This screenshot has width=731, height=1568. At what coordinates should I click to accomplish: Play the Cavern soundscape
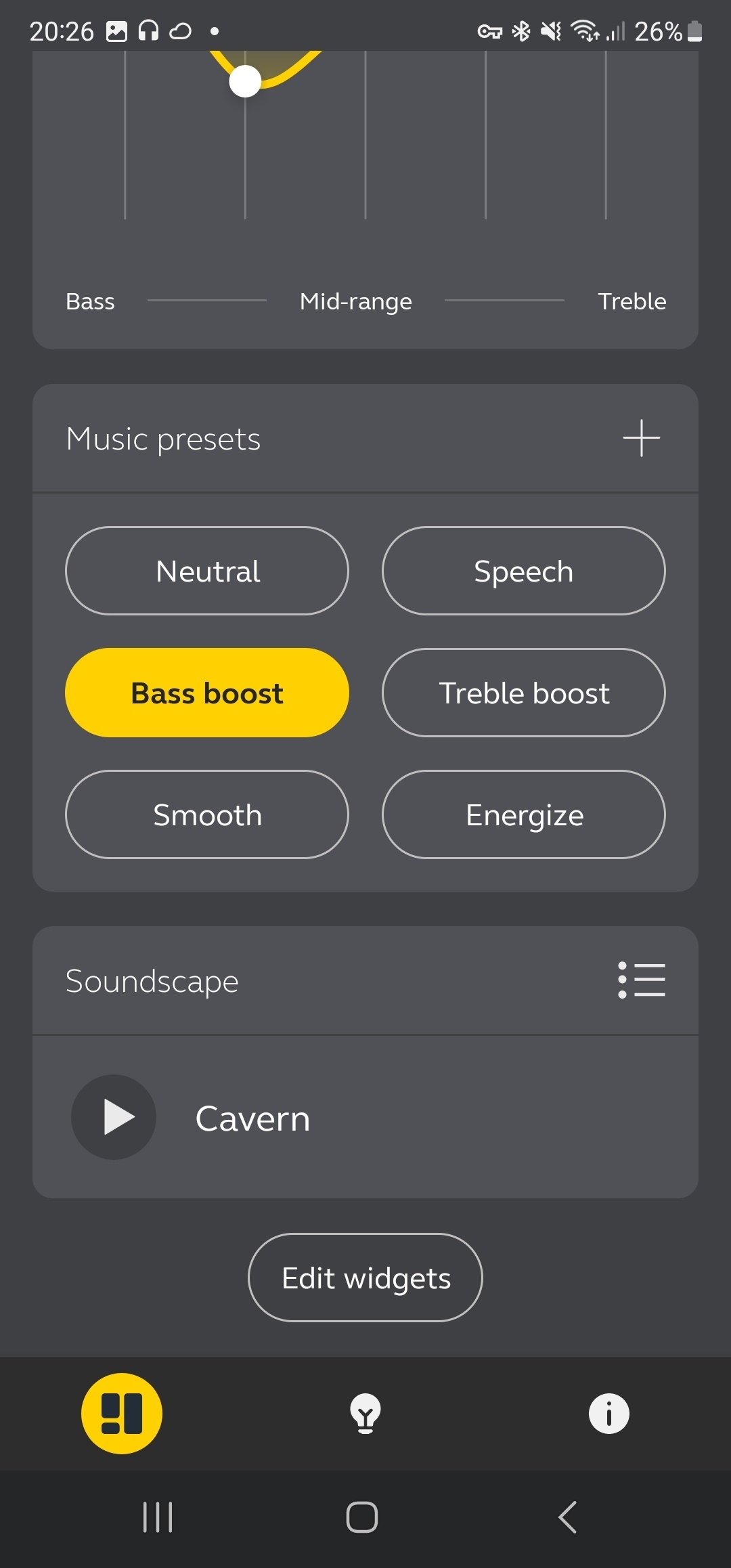point(114,1117)
